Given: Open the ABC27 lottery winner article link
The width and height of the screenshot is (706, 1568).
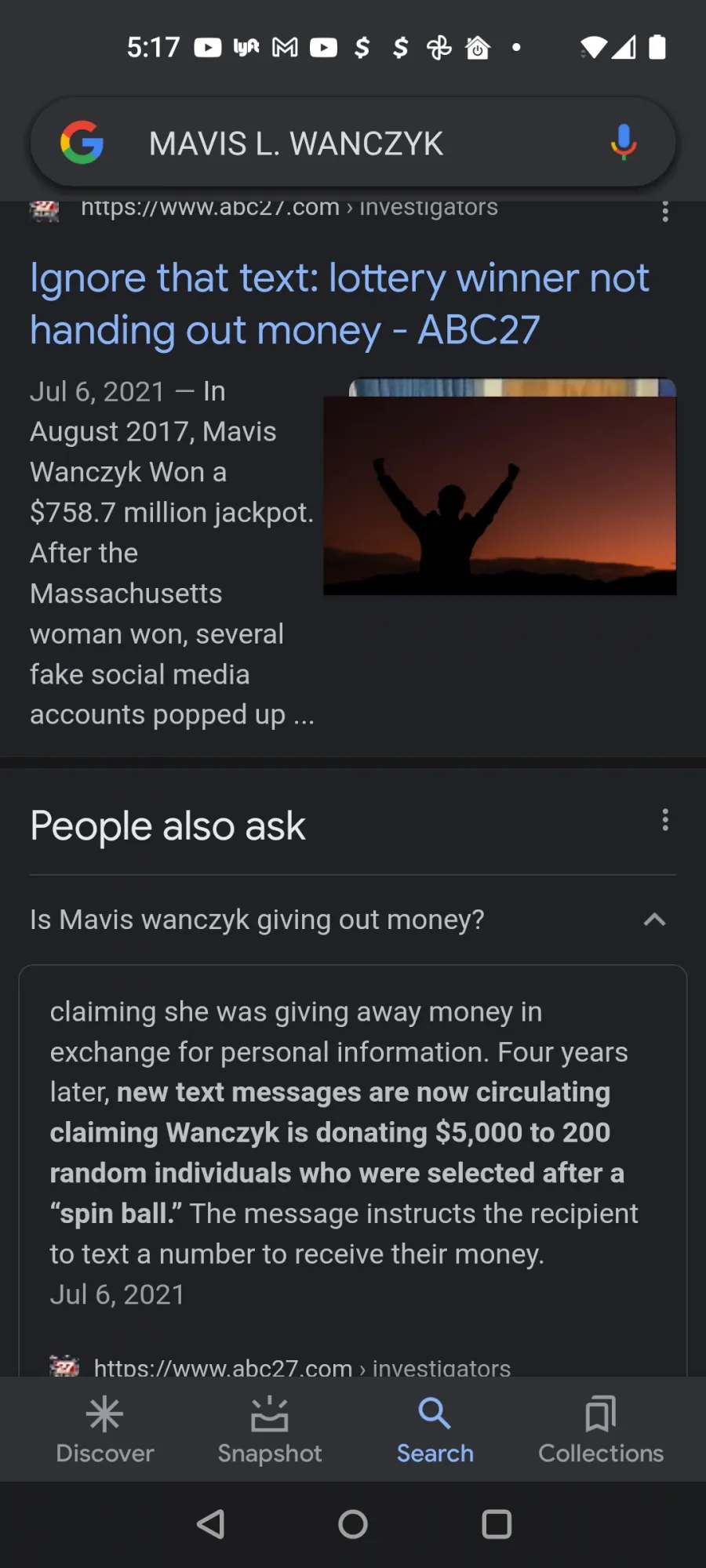Looking at the screenshot, I should point(340,303).
